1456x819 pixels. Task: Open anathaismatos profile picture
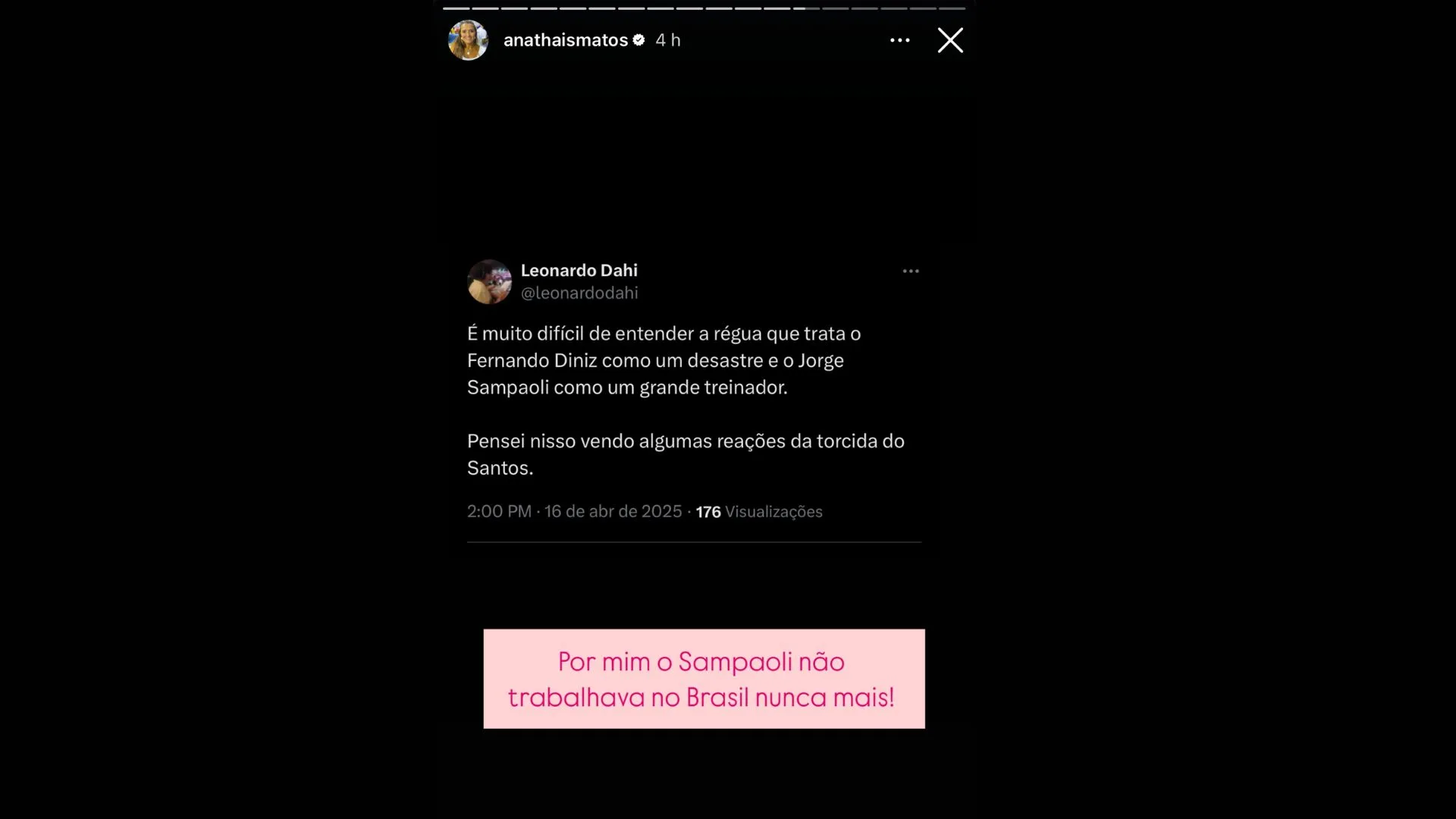pos(468,40)
